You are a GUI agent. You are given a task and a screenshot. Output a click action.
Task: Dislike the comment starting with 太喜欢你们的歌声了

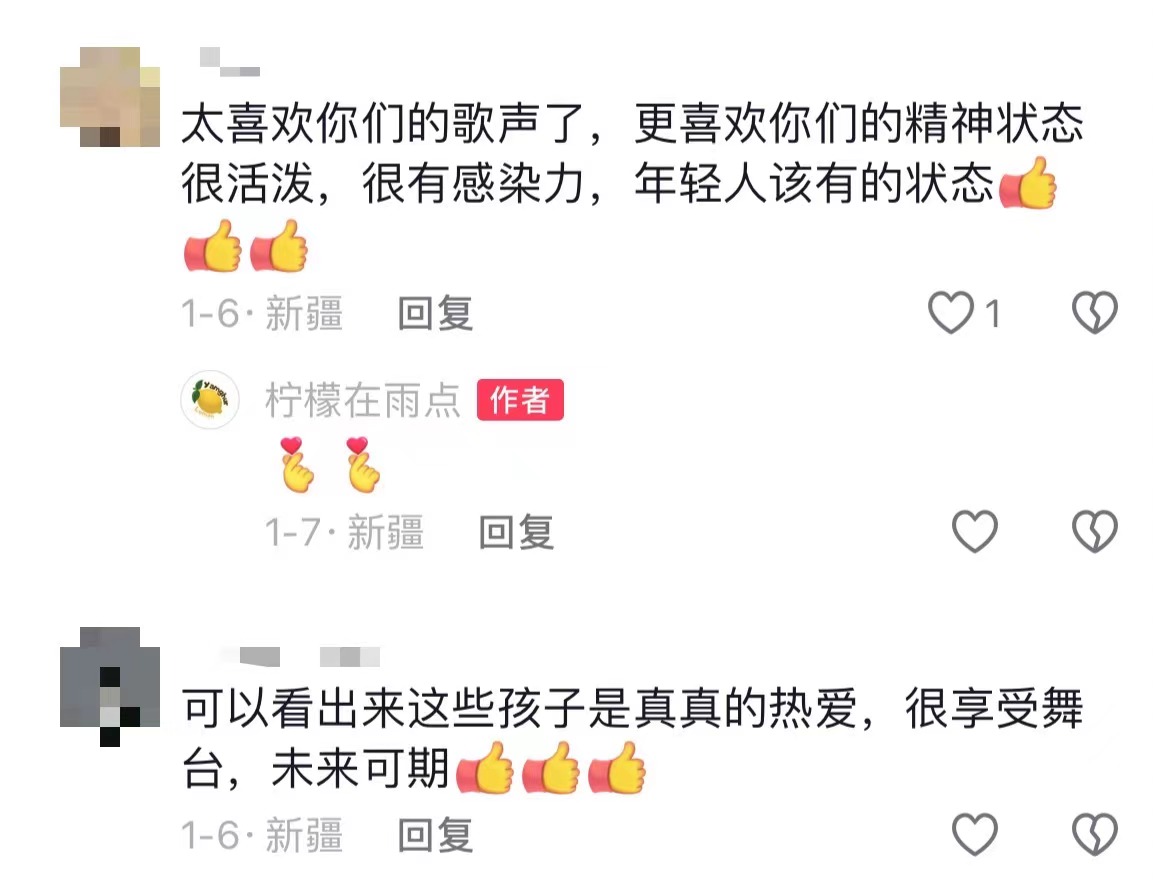(x=1094, y=314)
